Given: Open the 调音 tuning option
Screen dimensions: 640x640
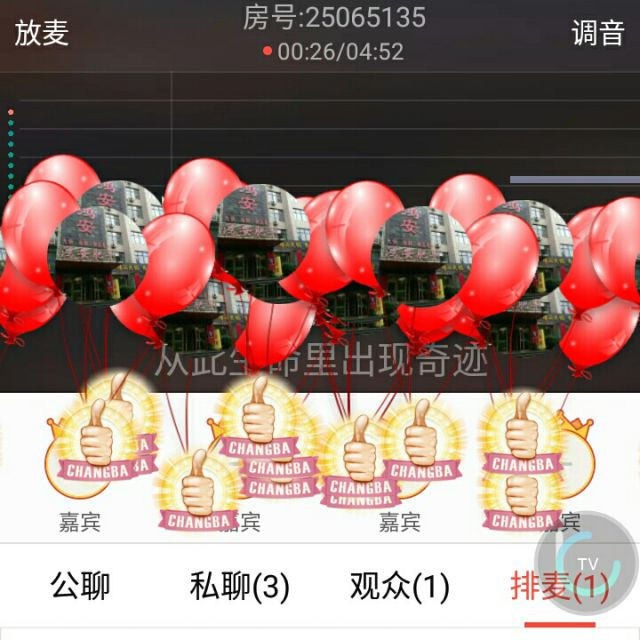Looking at the screenshot, I should pyautogui.click(x=597, y=32).
